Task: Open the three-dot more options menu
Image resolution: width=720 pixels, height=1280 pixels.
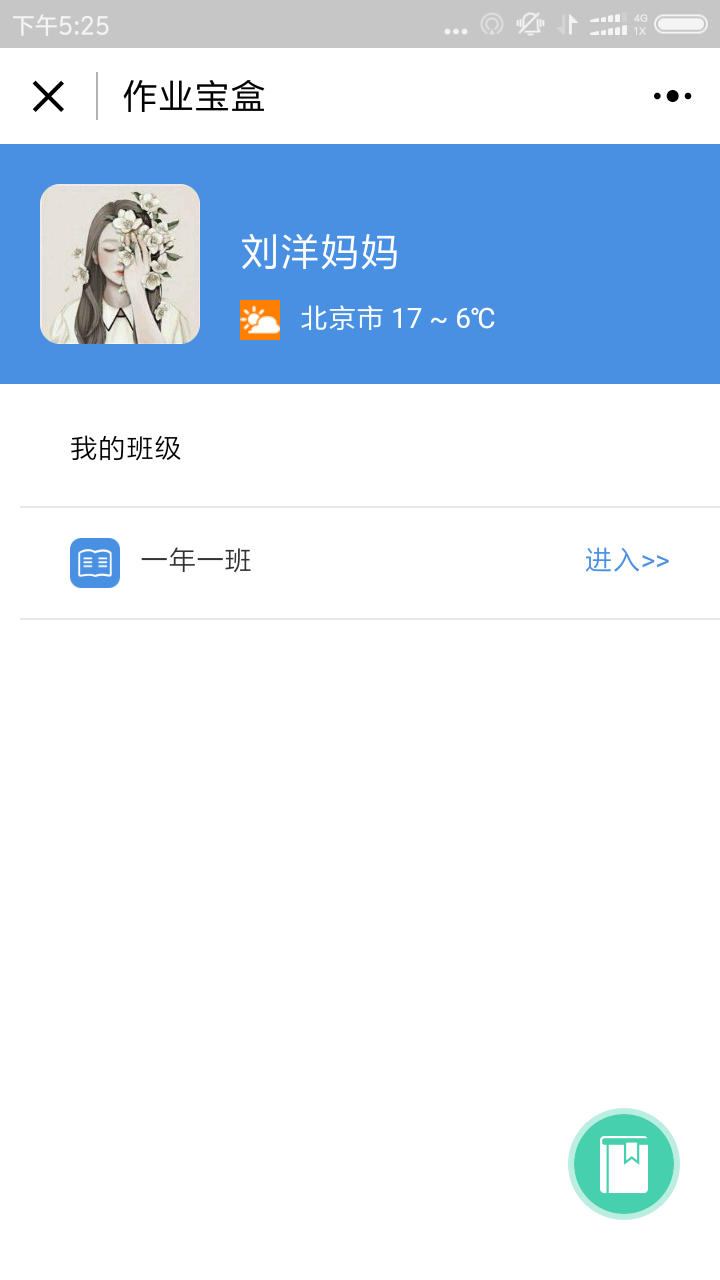Action: tap(672, 96)
